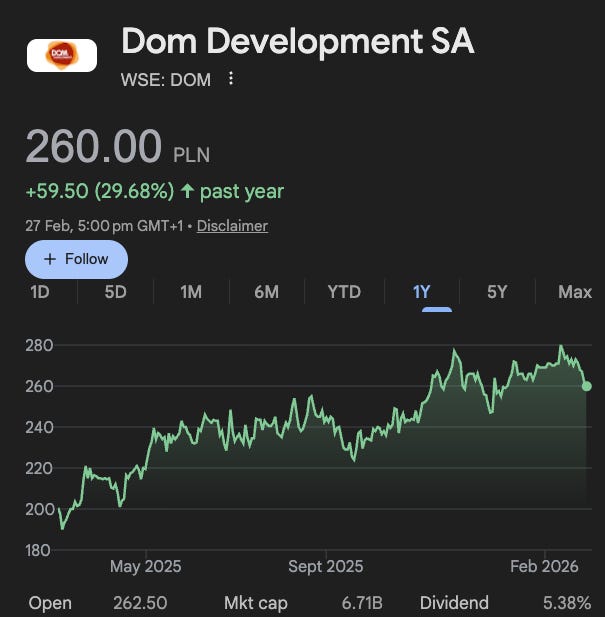The image size is (605, 617).
Task: Open the Disclaimer link
Action: 232,226
